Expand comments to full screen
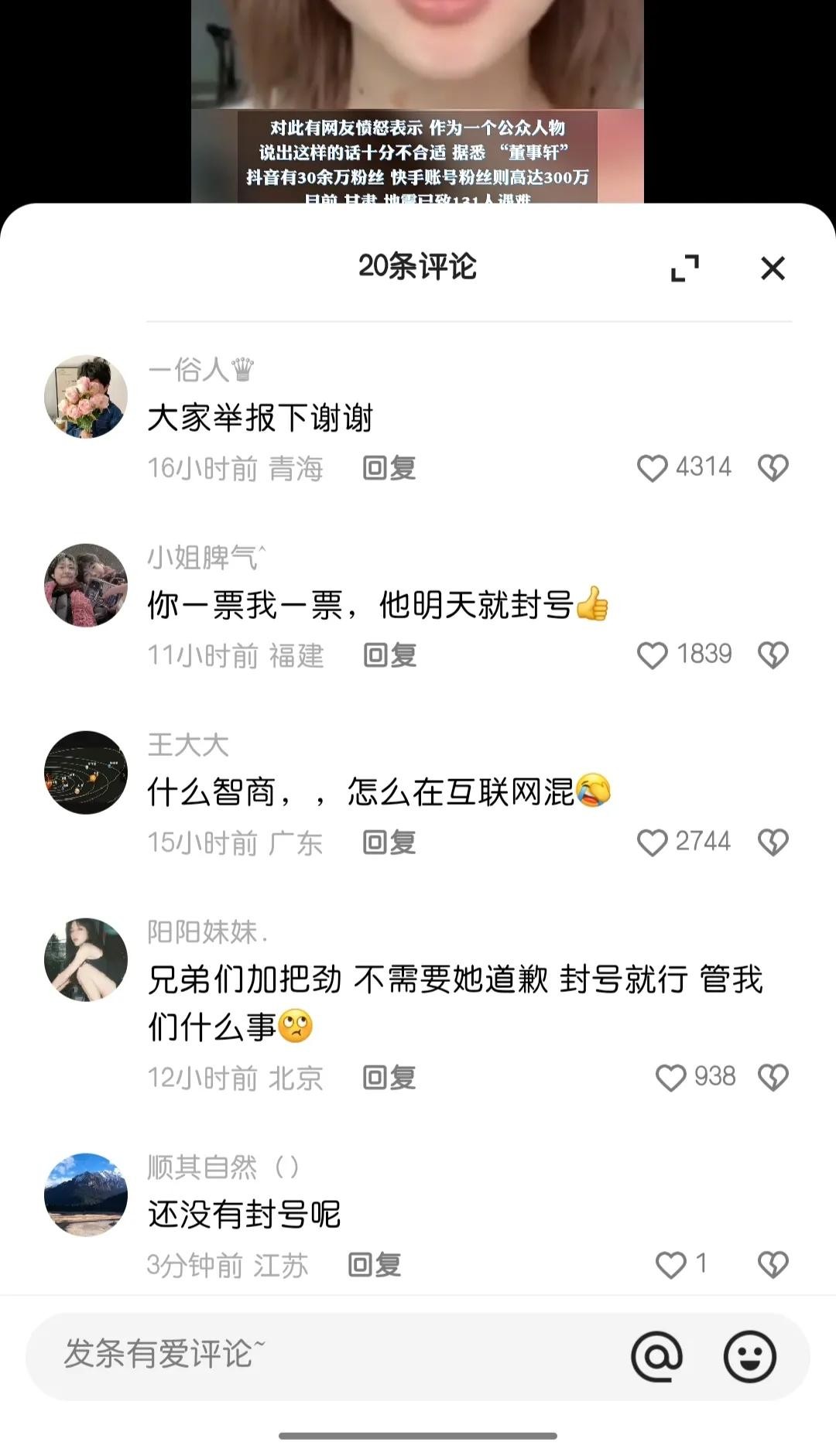 click(685, 268)
